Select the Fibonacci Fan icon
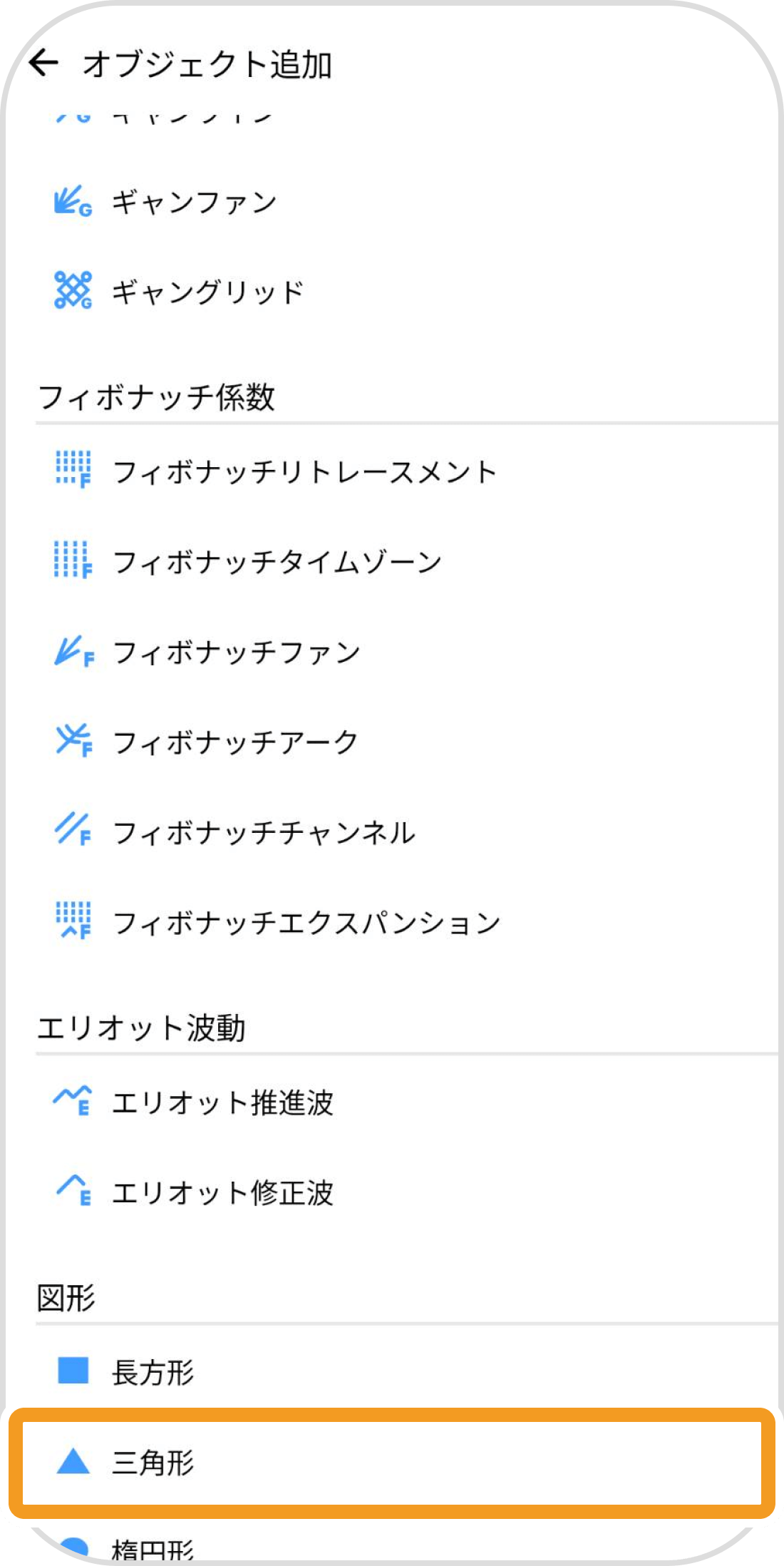 (71, 650)
